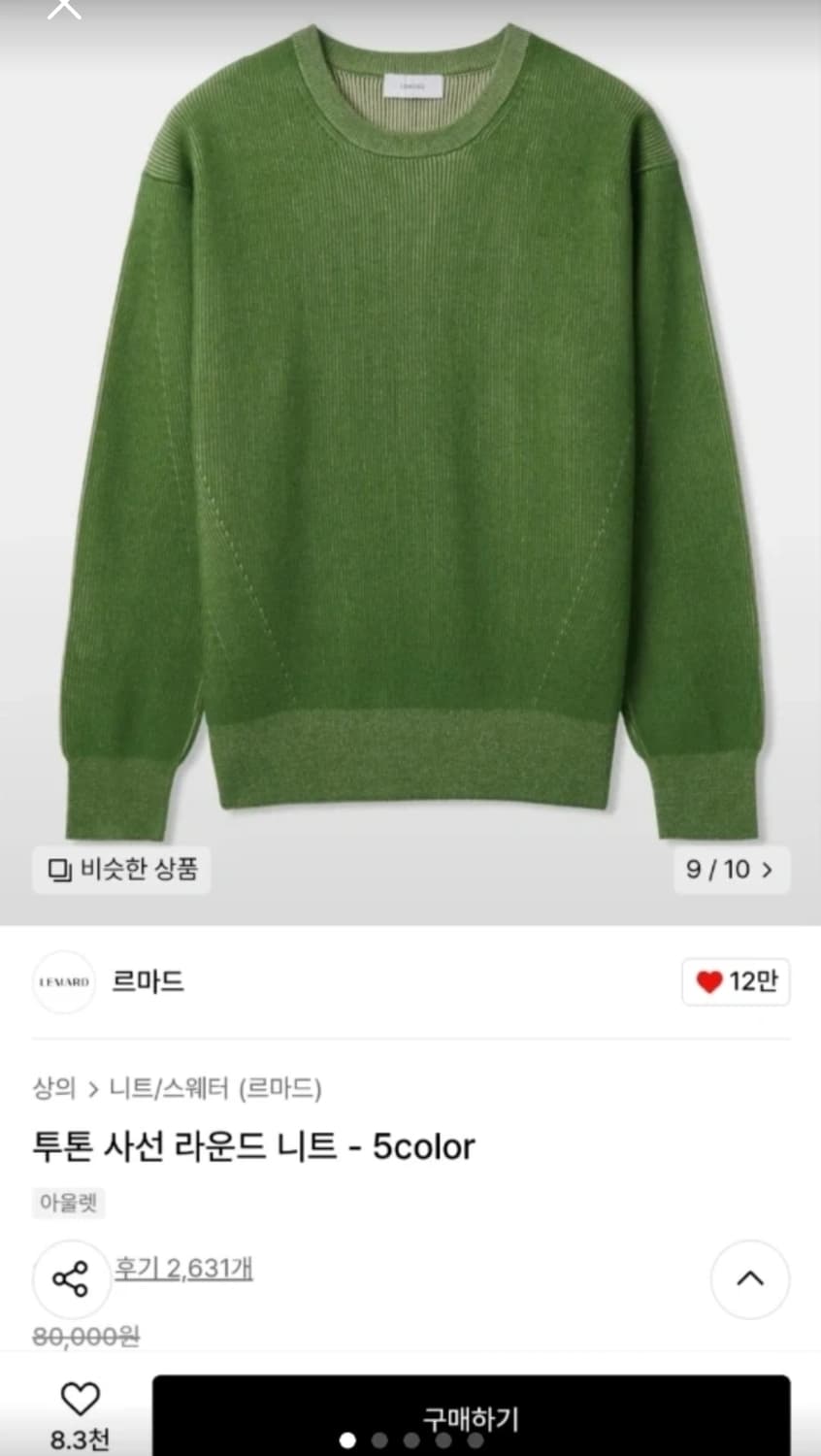Toggle the product like heart on
Image resolution: width=821 pixels, height=1456 pixels.
point(81,1401)
